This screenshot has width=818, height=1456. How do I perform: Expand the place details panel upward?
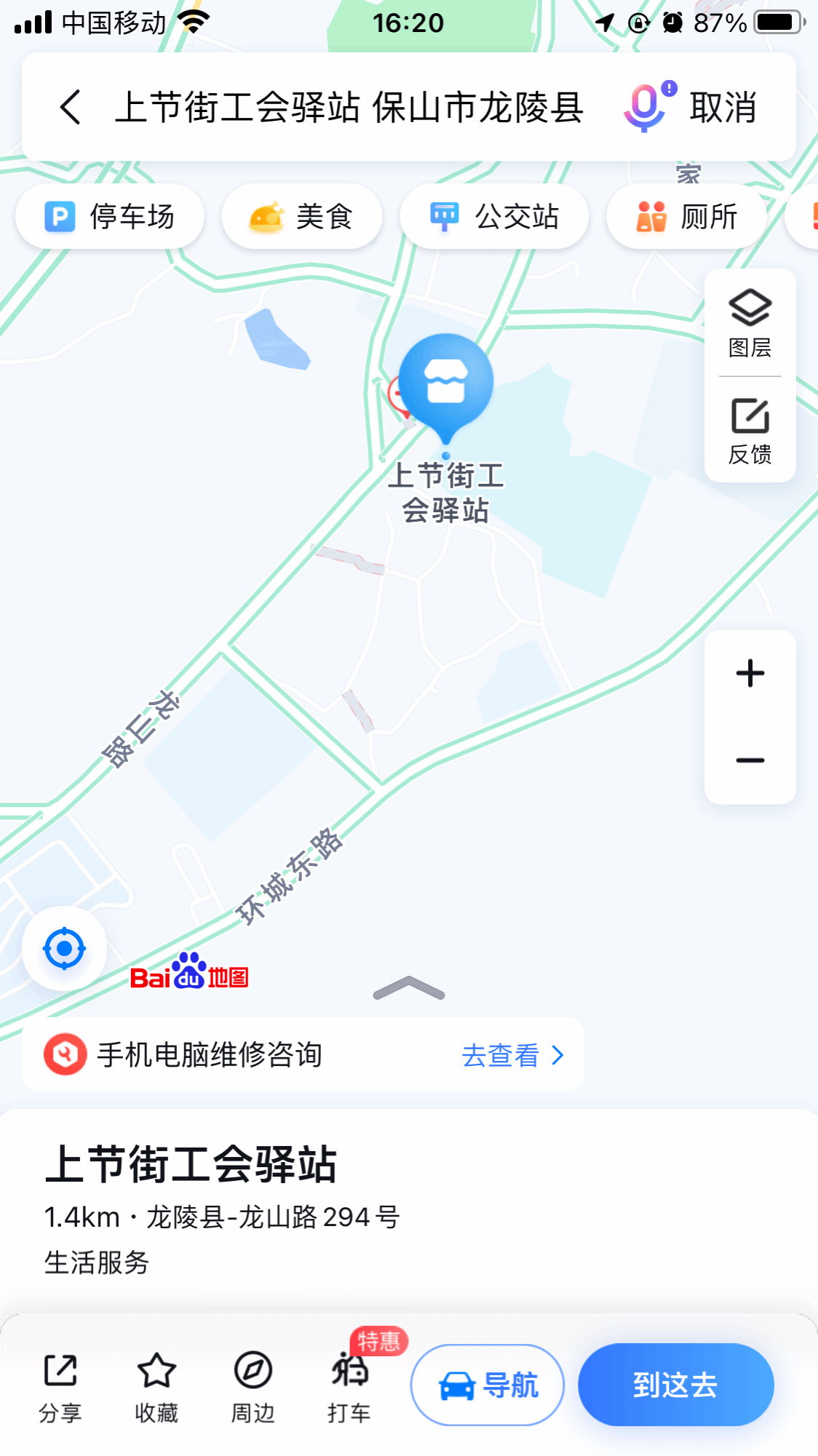408,988
